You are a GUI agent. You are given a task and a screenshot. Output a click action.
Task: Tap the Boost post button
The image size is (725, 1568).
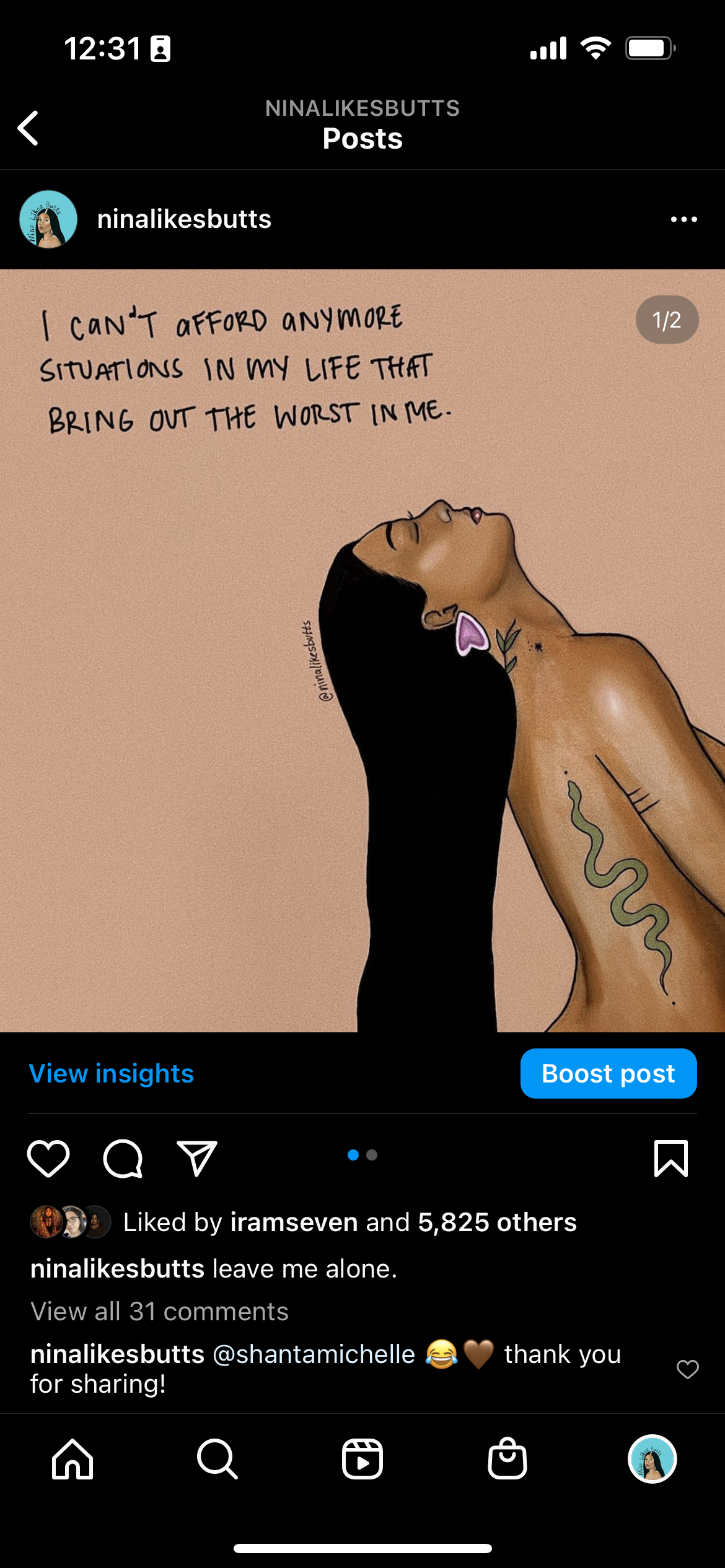click(x=608, y=1073)
